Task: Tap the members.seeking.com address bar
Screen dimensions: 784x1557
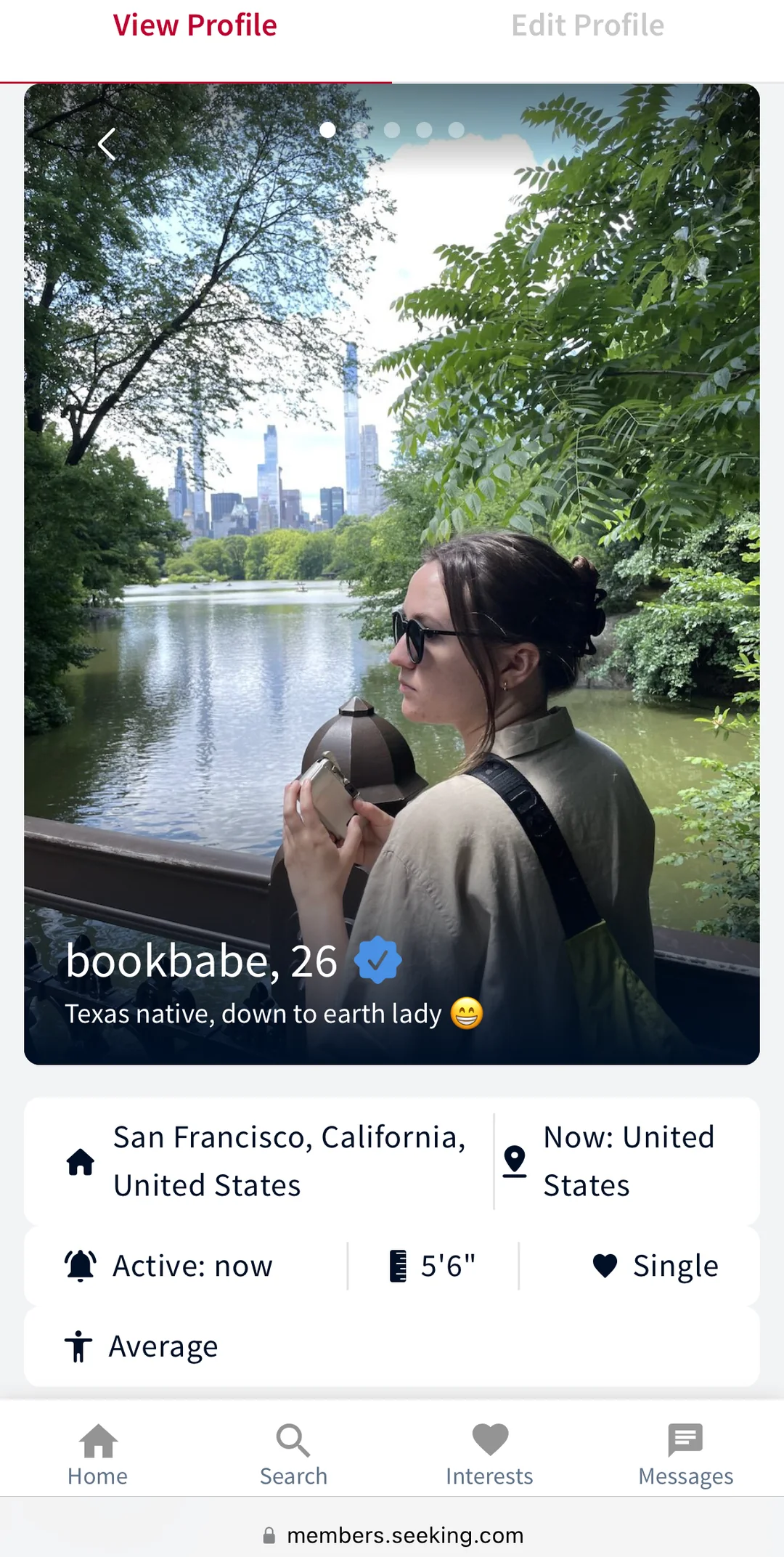Action: (392, 1535)
